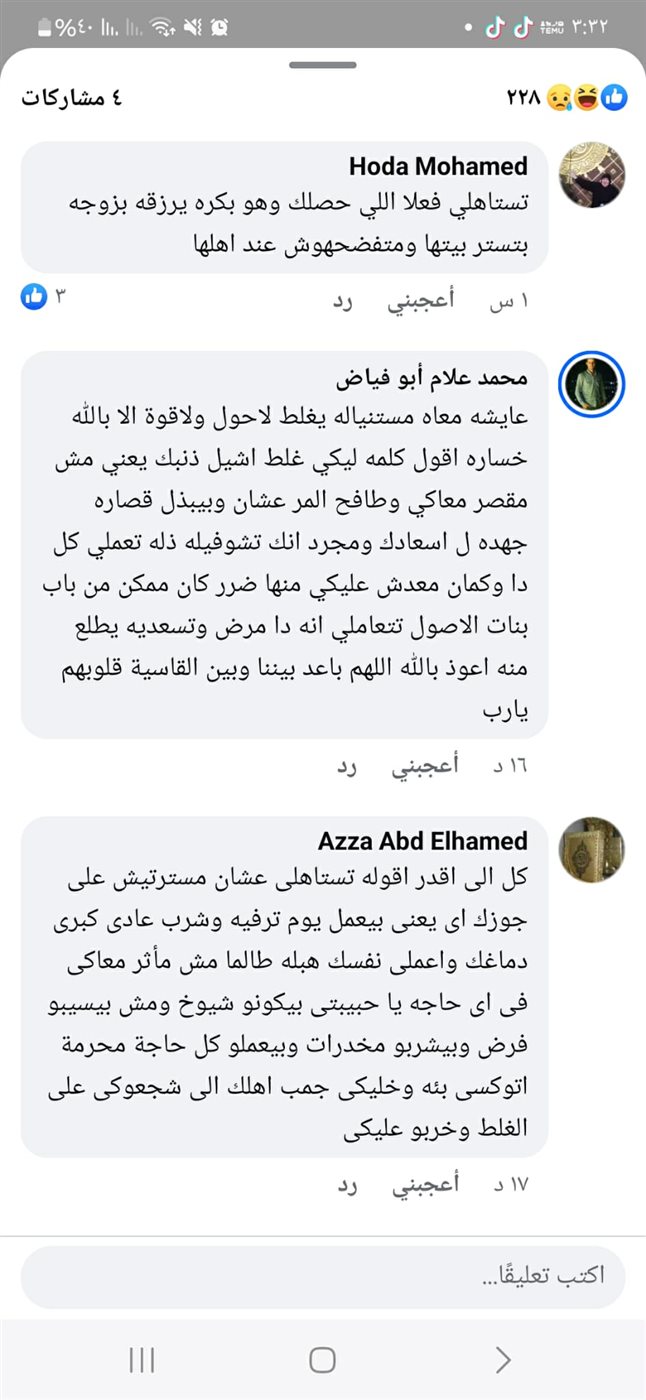This screenshot has height=1400, width=646.
Task: Open the recent apps overview
Action: [142, 1360]
